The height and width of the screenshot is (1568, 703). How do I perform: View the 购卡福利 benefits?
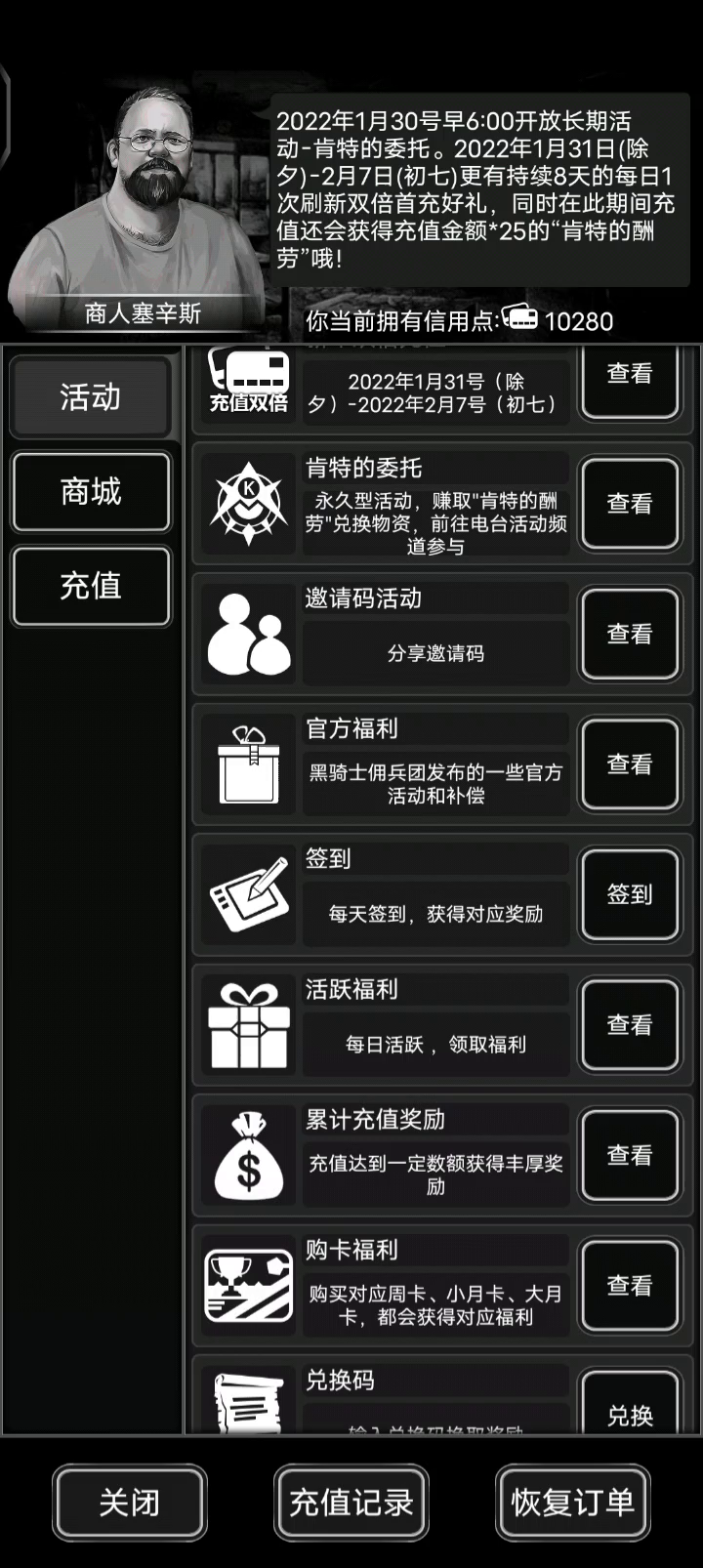629,1286
